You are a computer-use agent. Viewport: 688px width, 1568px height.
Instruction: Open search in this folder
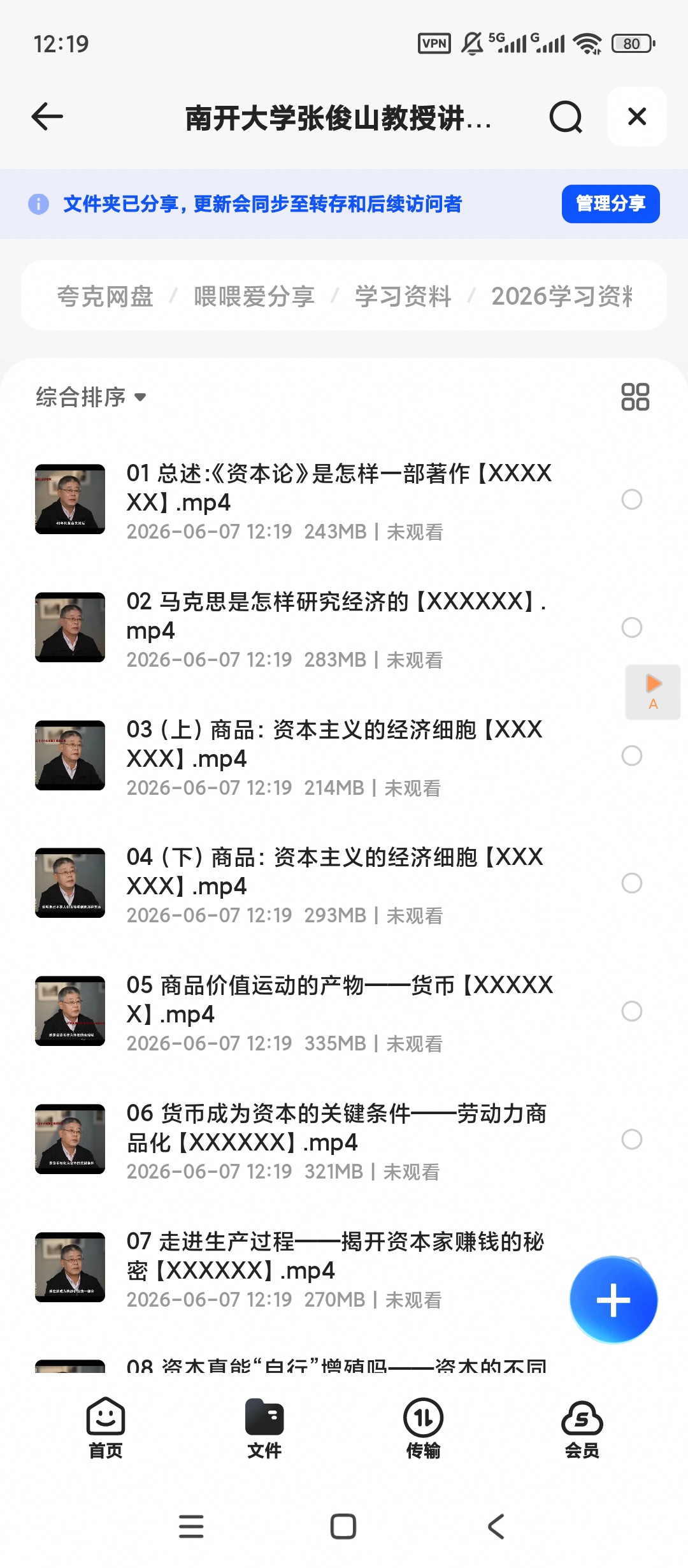(x=566, y=117)
